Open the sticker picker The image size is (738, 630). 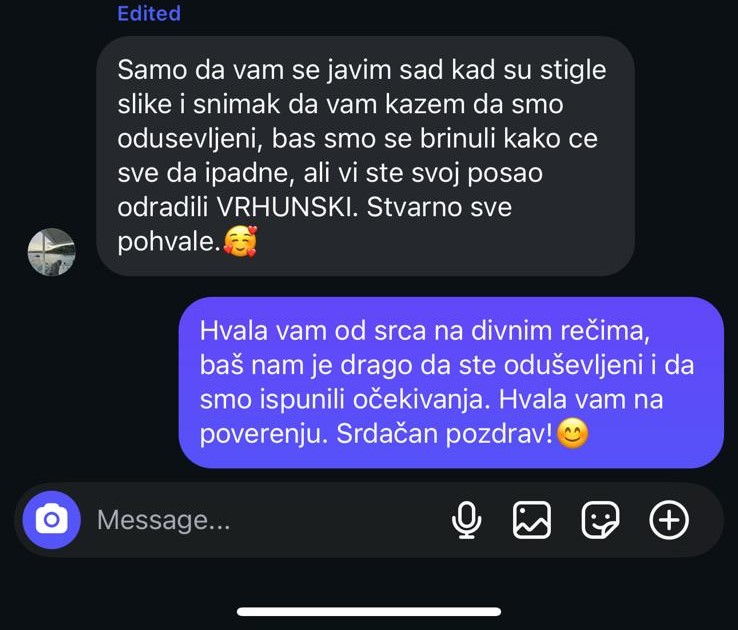(600, 520)
